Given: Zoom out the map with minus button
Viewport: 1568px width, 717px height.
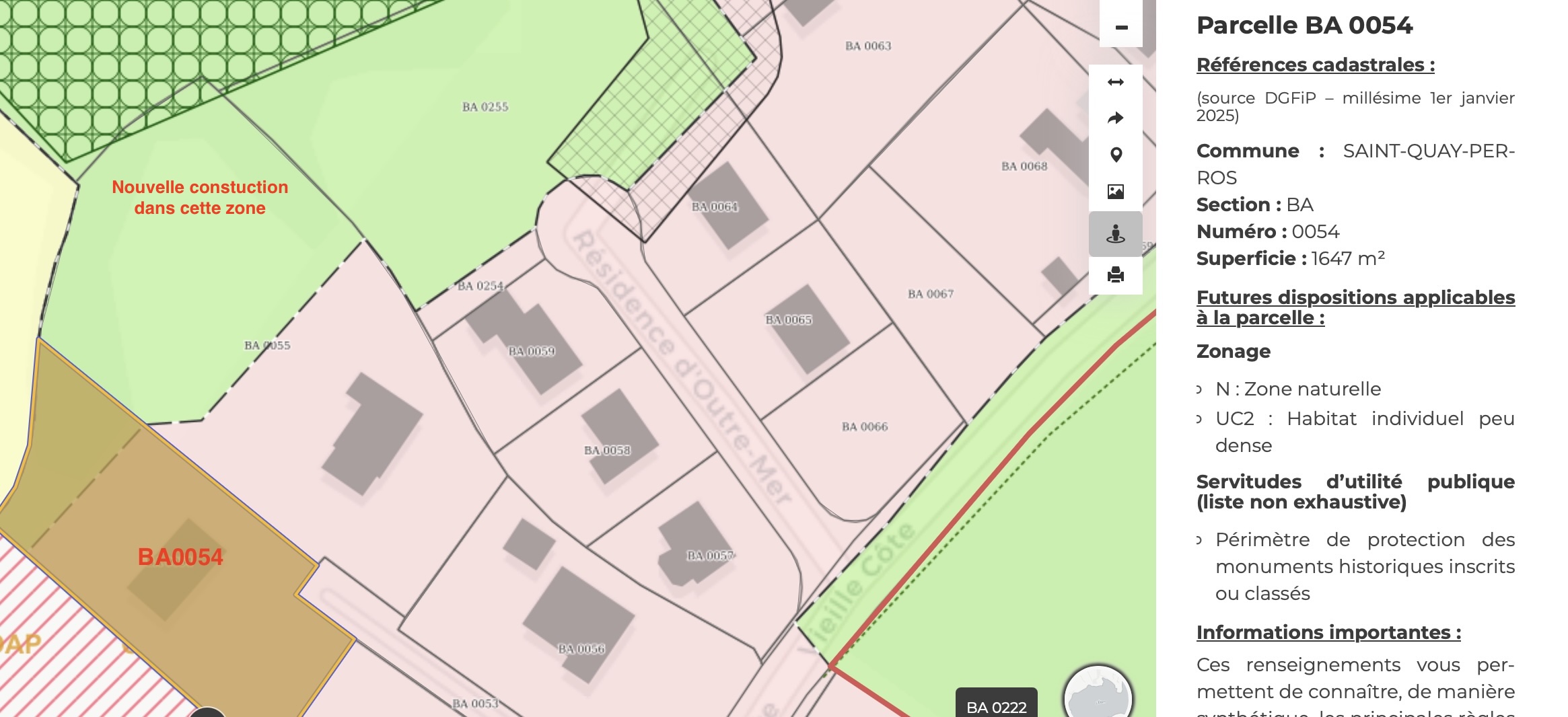Looking at the screenshot, I should click(1121, 26).
